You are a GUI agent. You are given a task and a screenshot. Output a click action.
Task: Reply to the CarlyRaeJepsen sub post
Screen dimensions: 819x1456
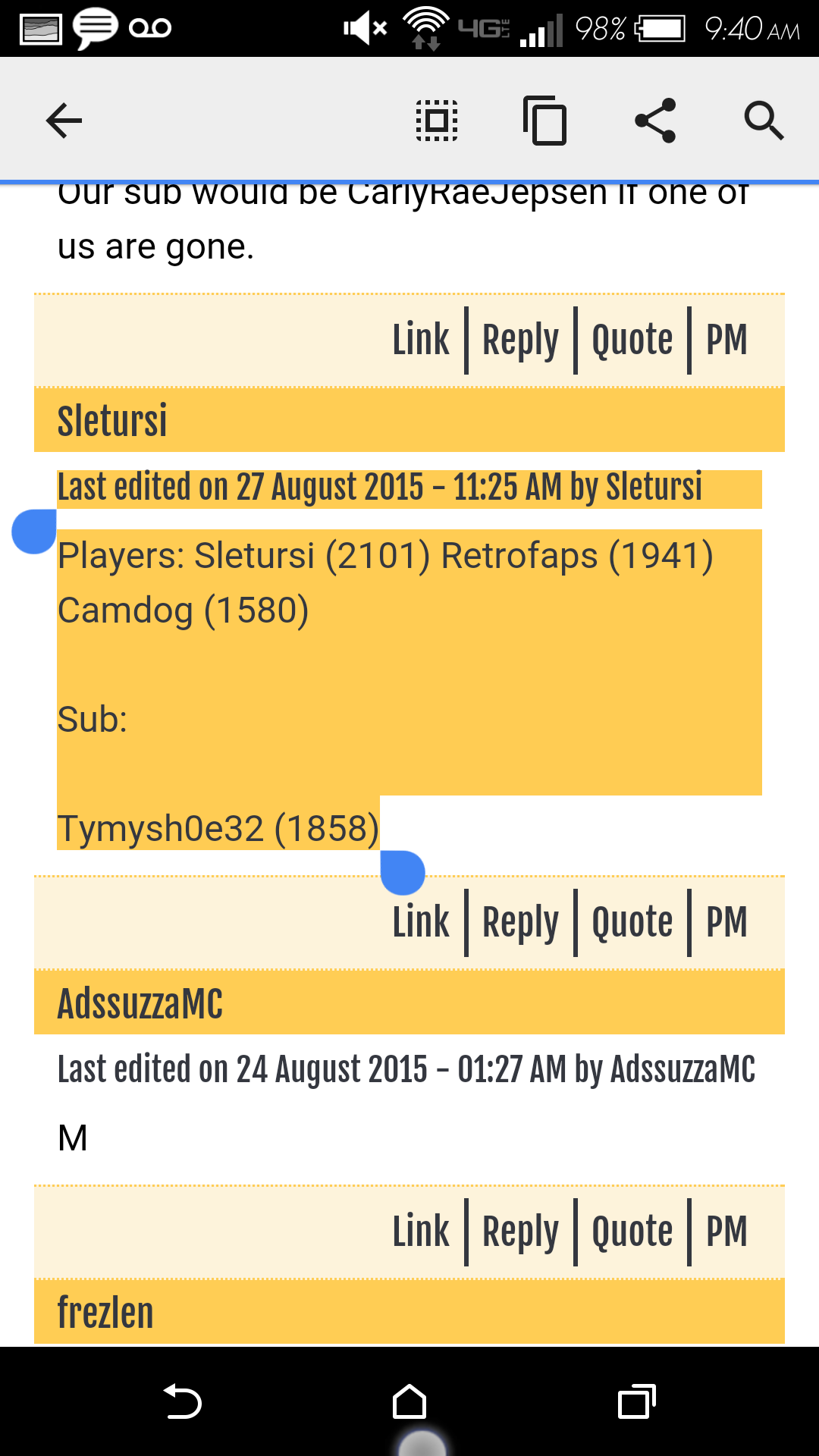[520, 340]
